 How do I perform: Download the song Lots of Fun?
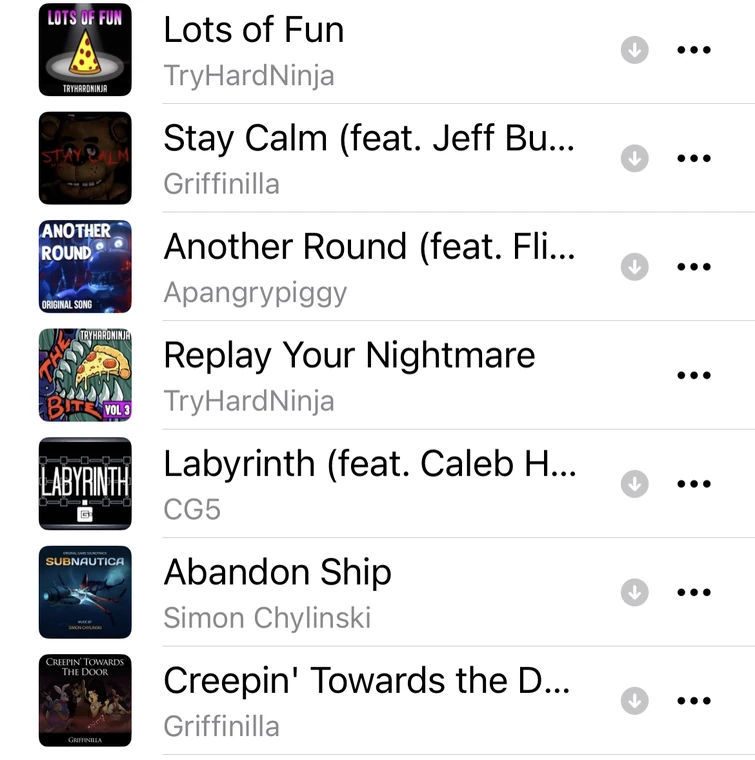635,50
